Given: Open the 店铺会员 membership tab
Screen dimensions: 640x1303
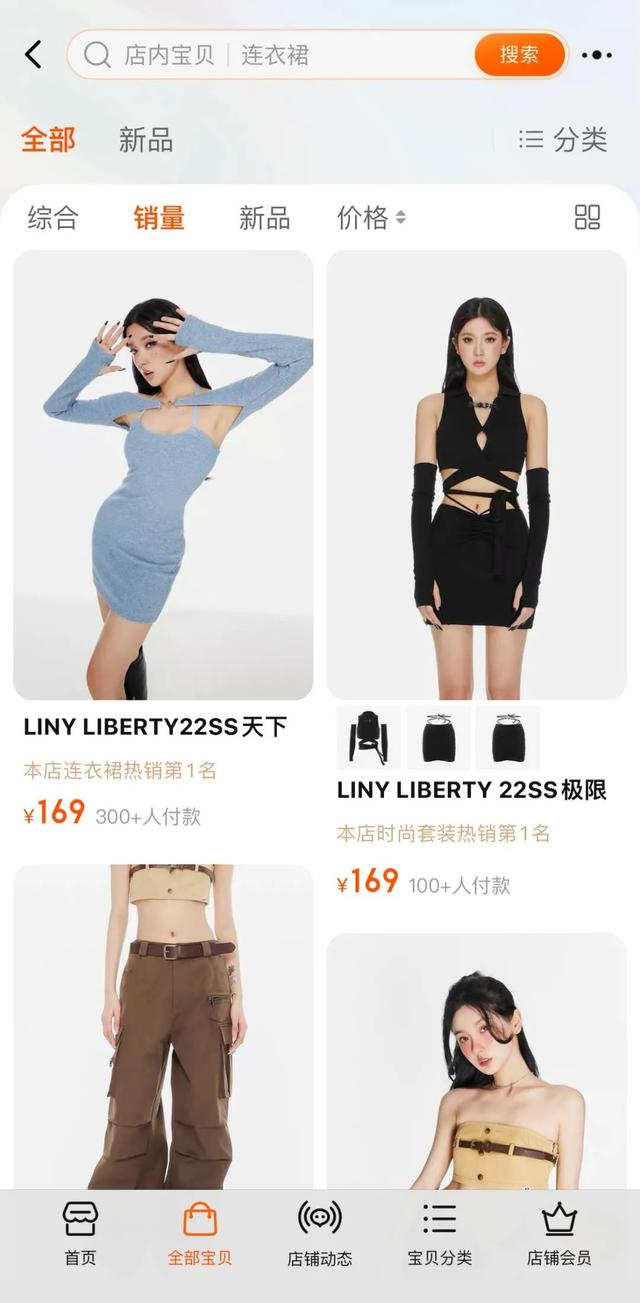Looking at the screenshot, I should point(559,1234).
